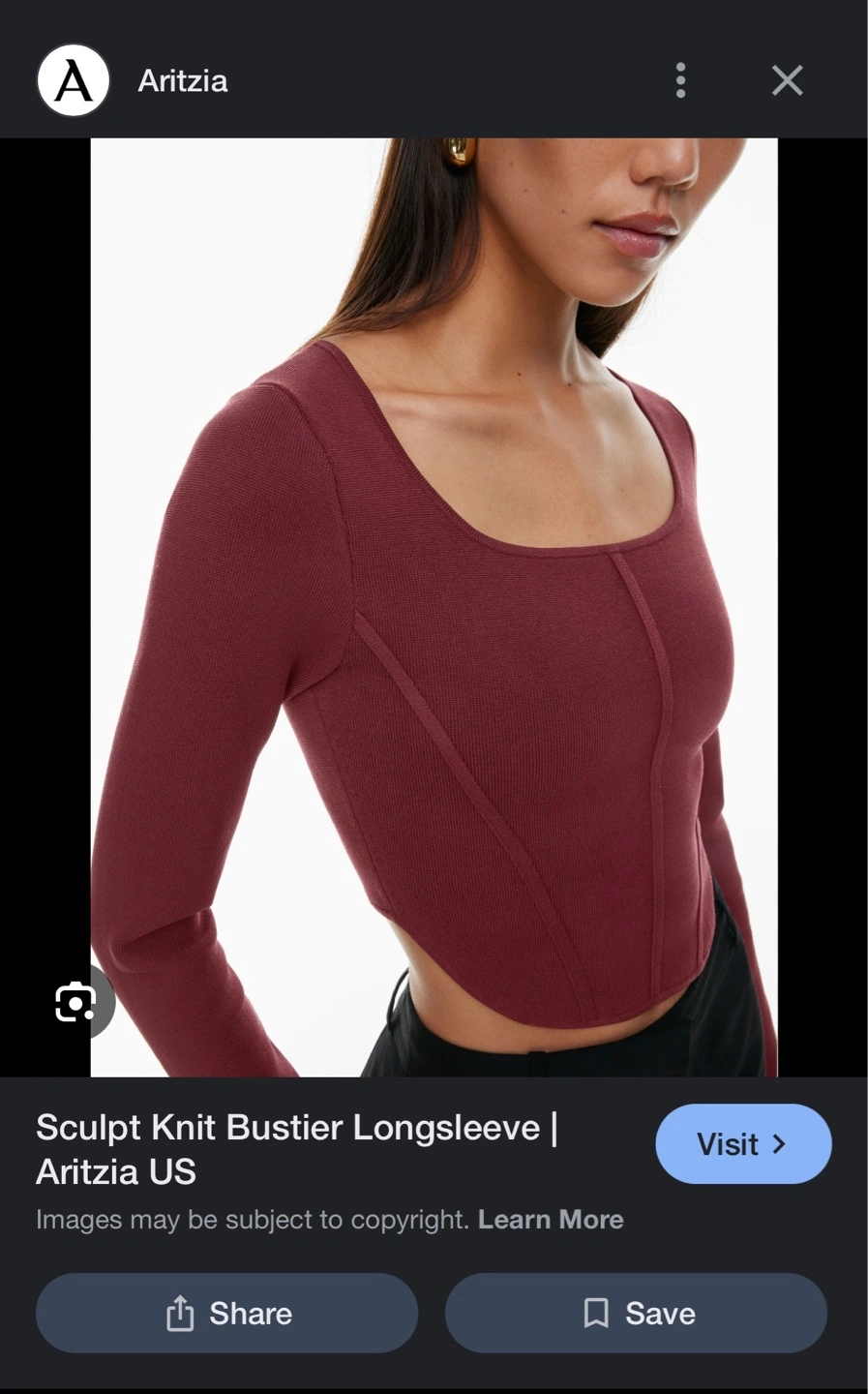Save this image to collection

[x=637, y=1314]
